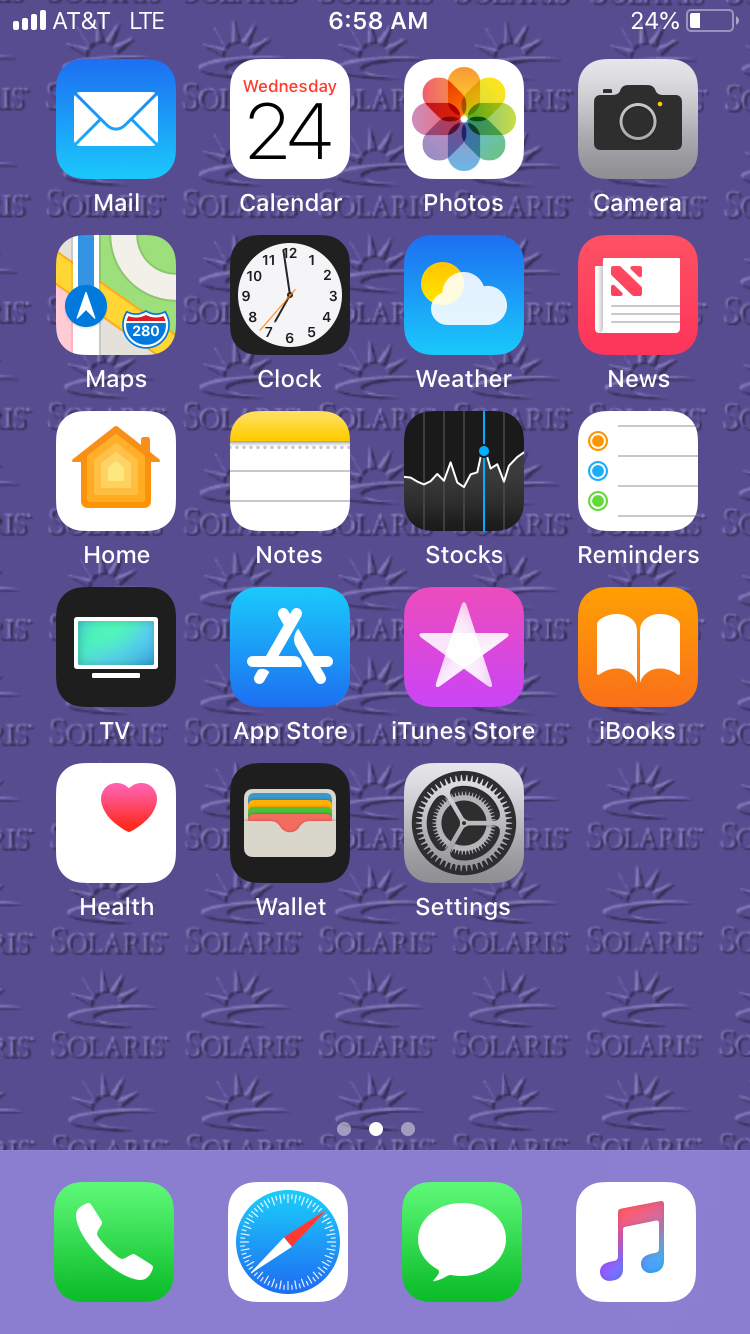Launch the Home app
Image resolution: width=750 pixels, height=1334 pixels.
(116, 471)
